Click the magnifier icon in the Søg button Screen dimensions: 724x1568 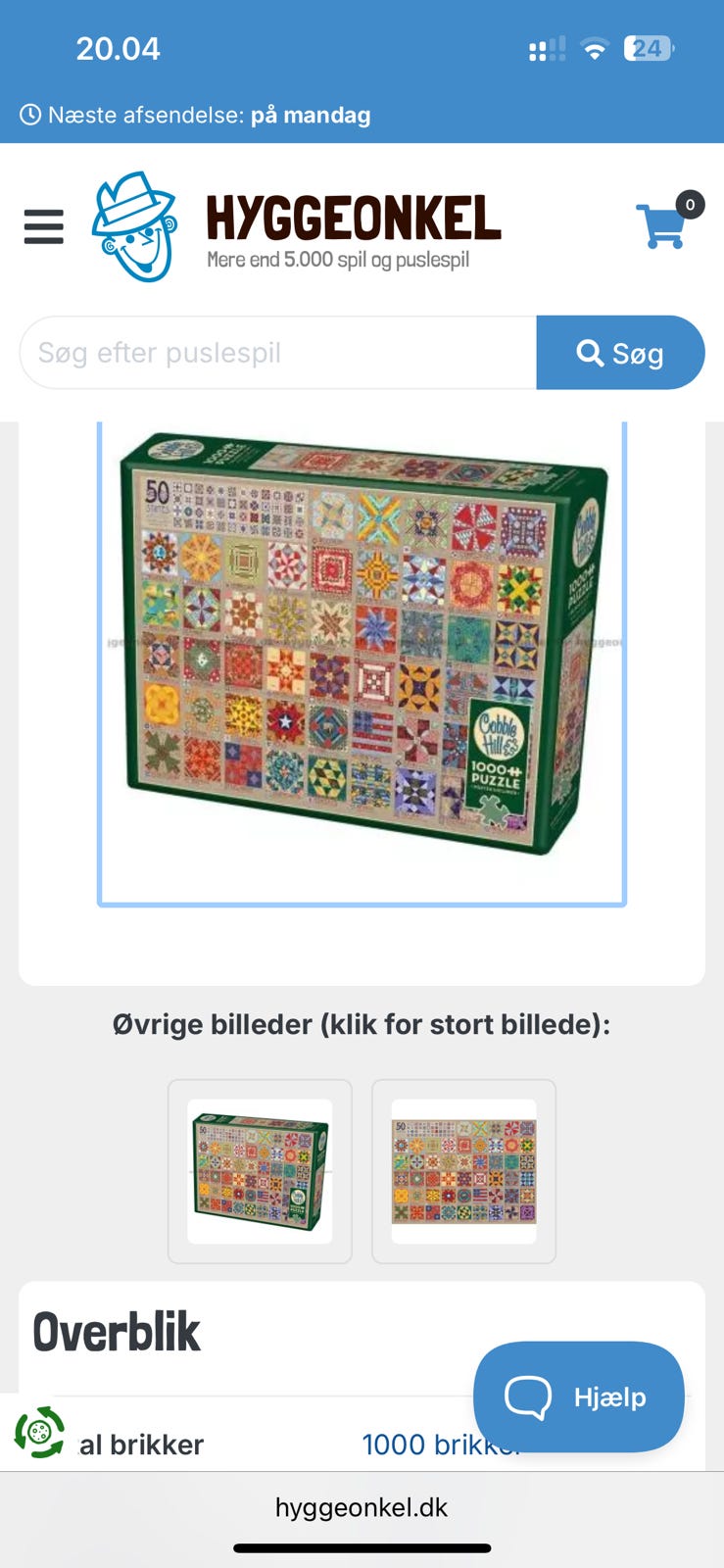click(589, 353)
